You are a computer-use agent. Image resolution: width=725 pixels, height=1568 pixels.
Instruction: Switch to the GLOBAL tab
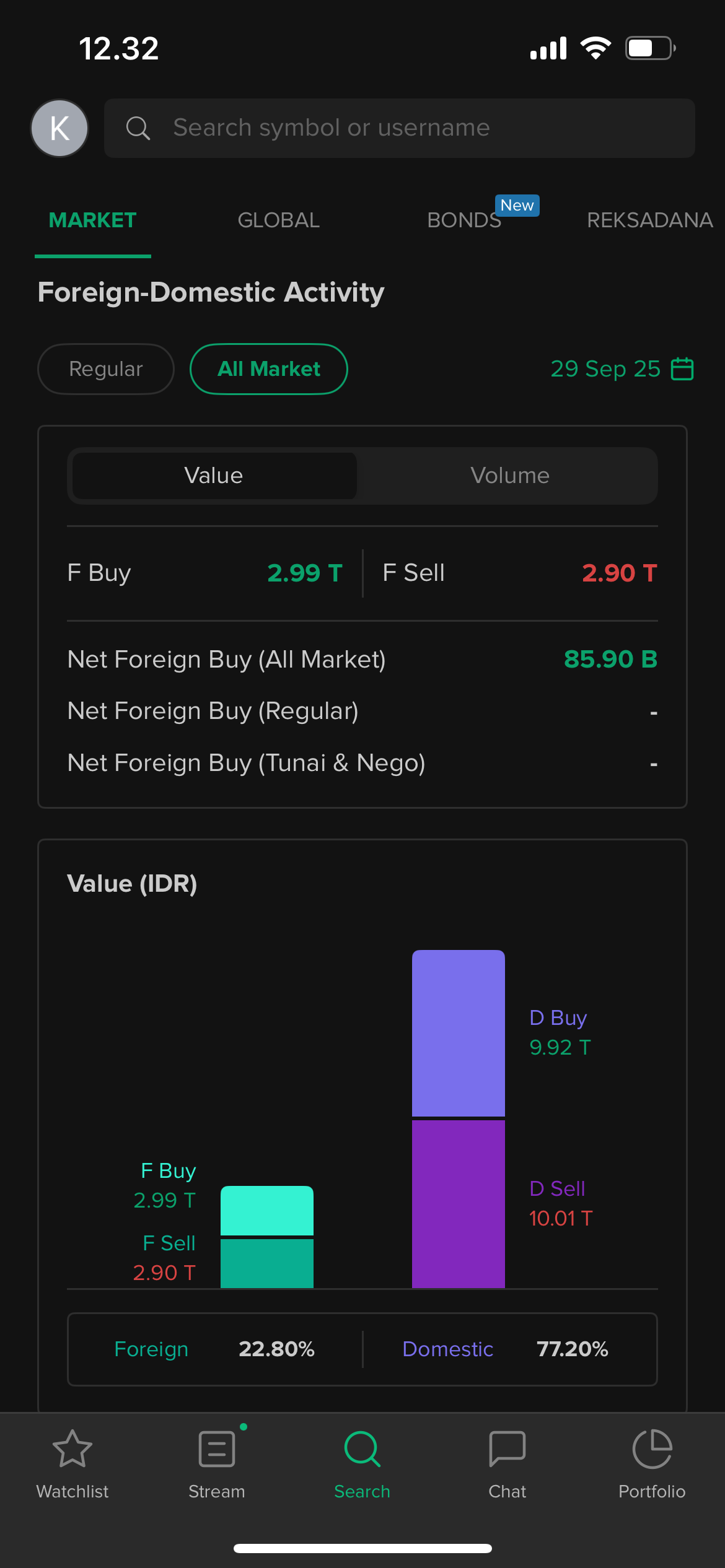(278, 220)
